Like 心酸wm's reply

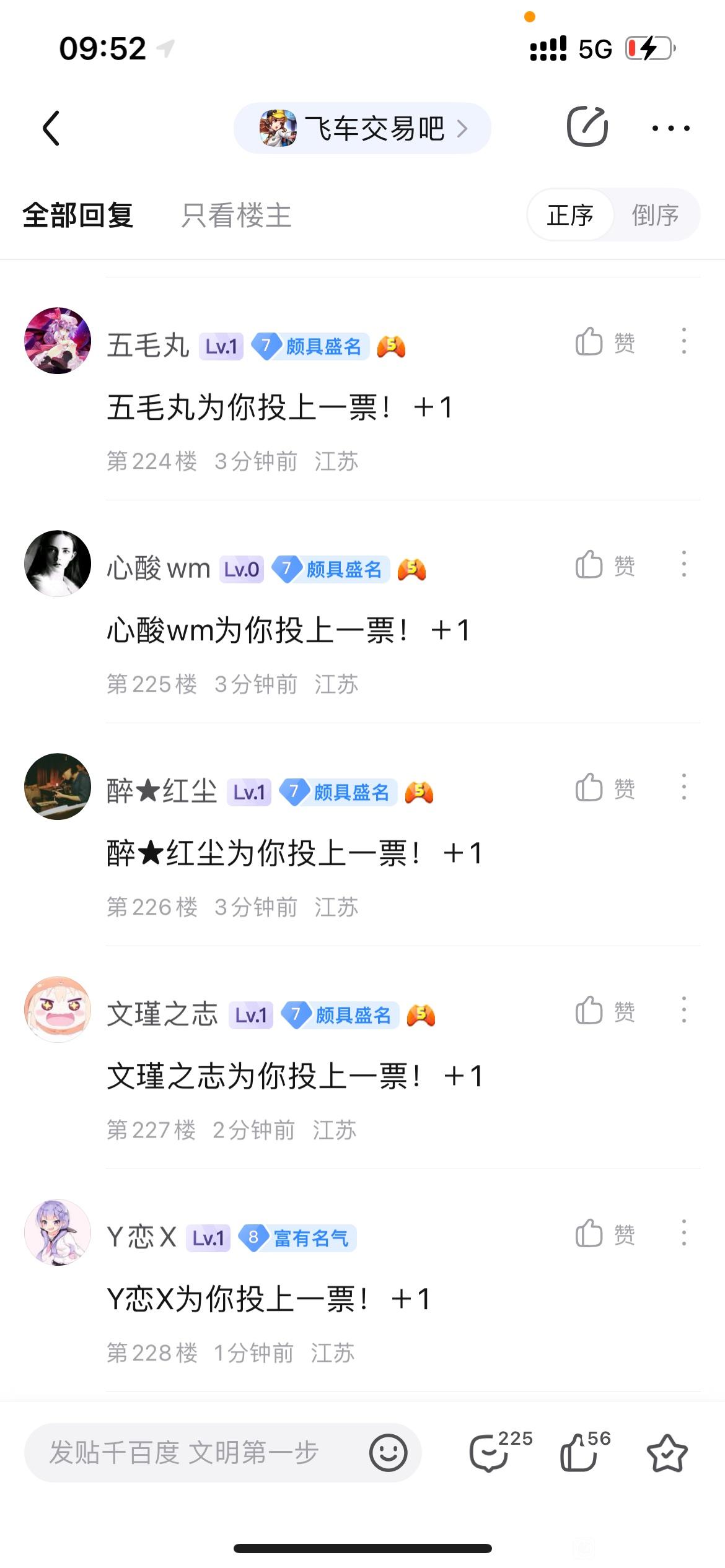tap(604, 565)
